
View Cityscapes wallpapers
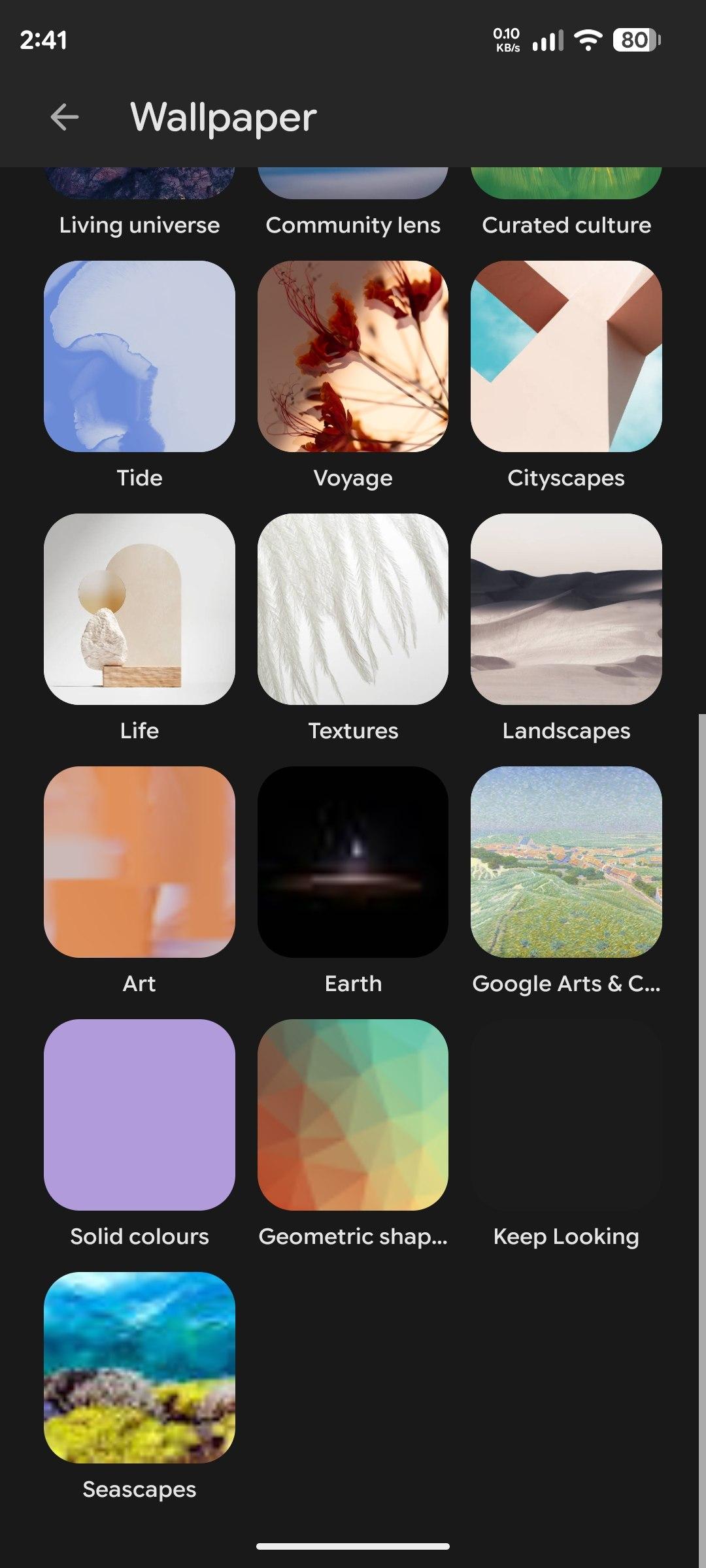coord(566,357)
